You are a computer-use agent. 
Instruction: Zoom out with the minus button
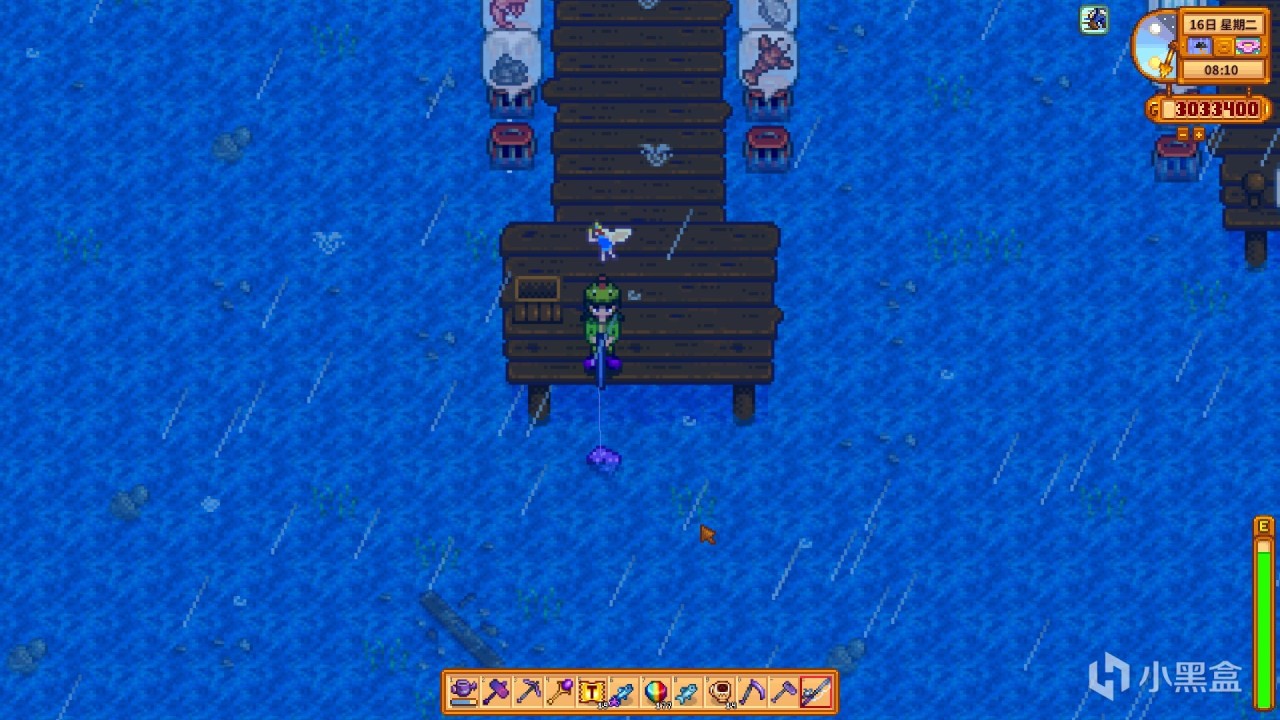[x=1183, y=133]
